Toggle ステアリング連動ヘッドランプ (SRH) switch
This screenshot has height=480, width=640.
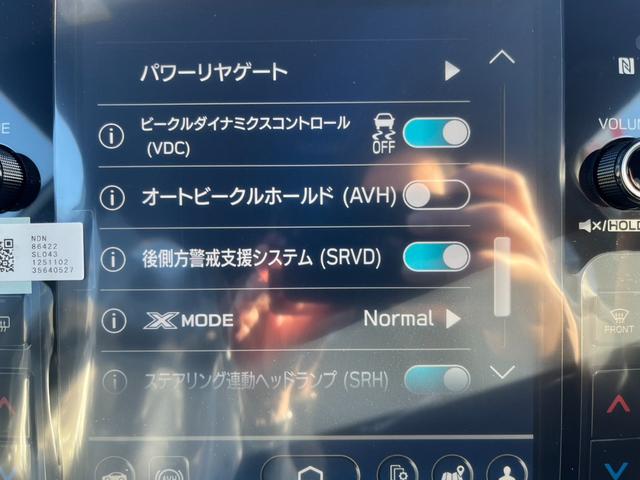coord(436,379)
